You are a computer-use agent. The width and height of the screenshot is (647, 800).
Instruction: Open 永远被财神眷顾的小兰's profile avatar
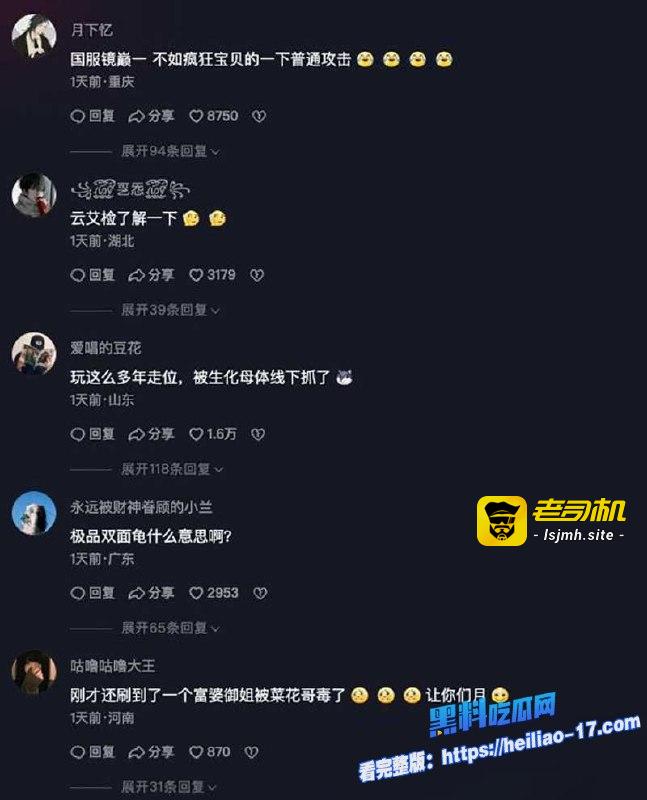34,513
